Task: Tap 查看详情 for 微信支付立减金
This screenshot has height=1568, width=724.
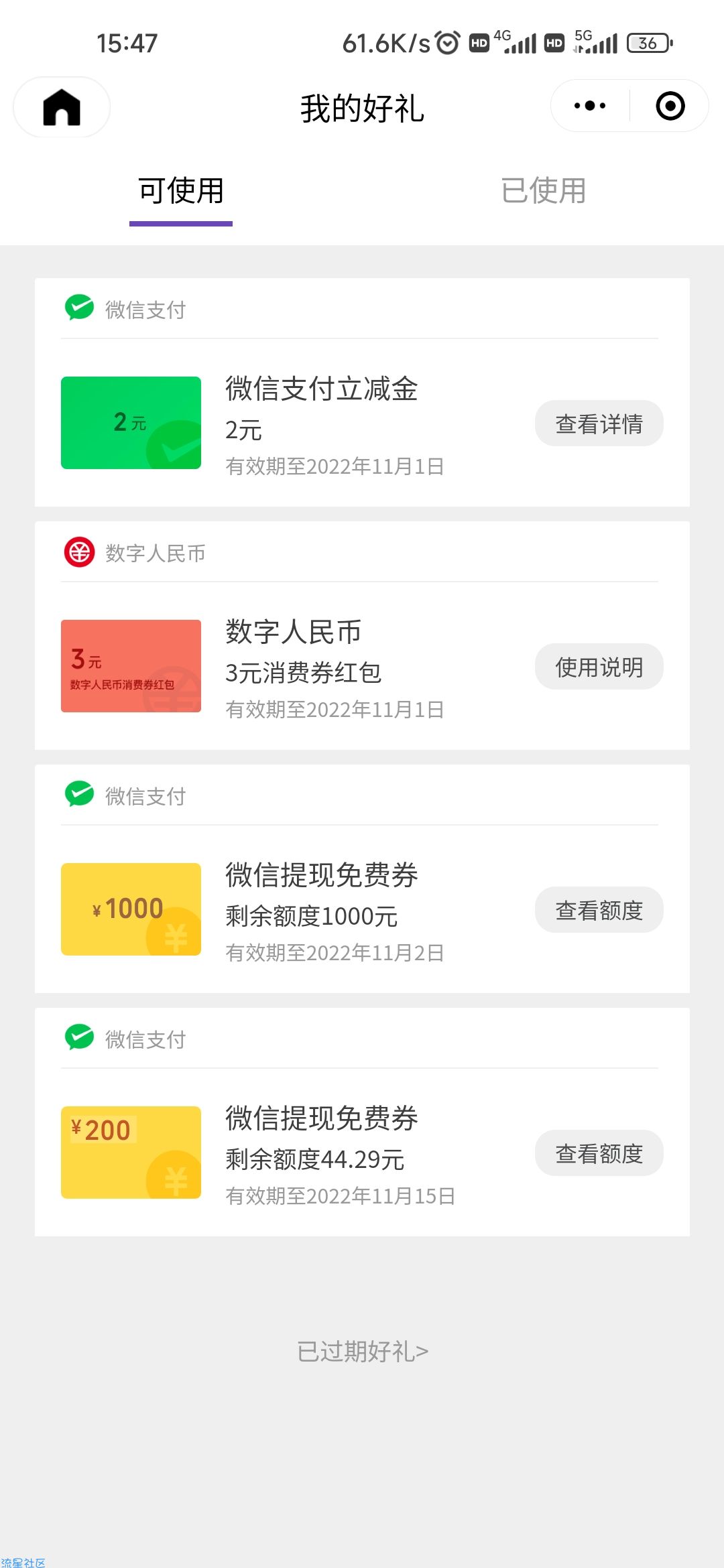Action: click(599, 423)
